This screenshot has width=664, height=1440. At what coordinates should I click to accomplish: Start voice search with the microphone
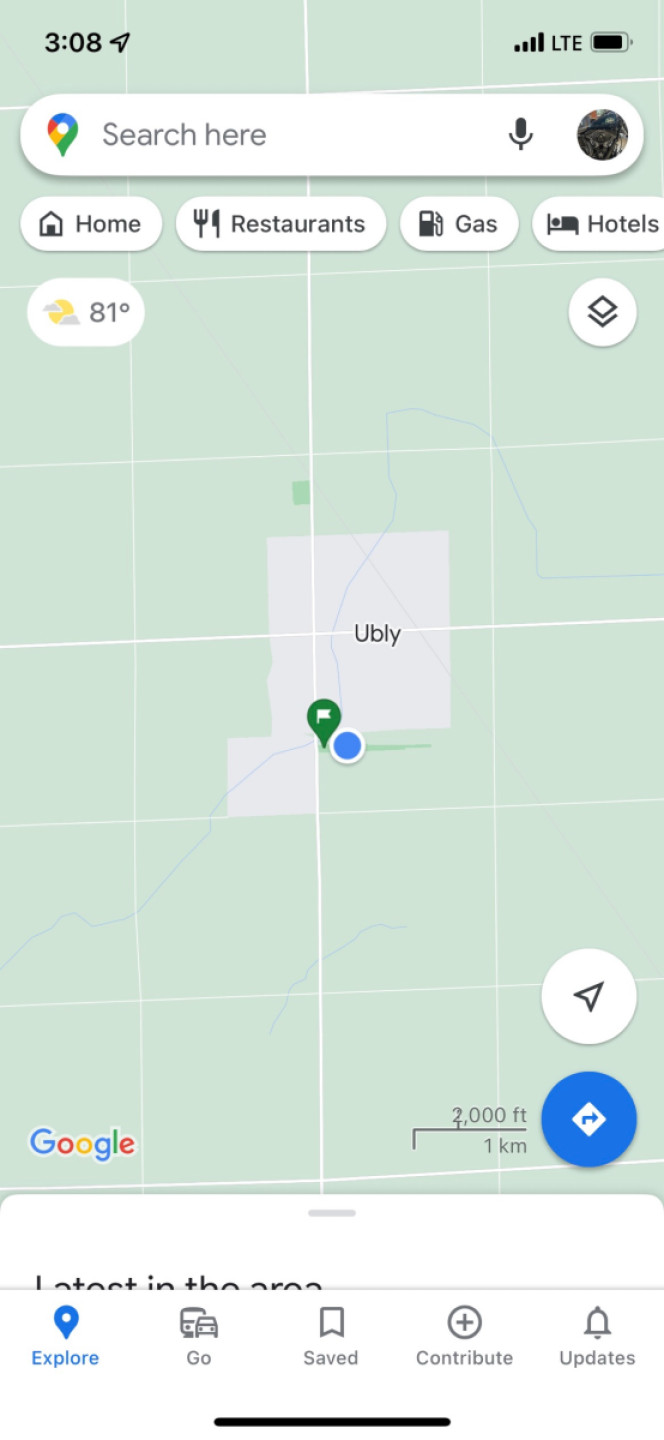(x=520, y=135)
